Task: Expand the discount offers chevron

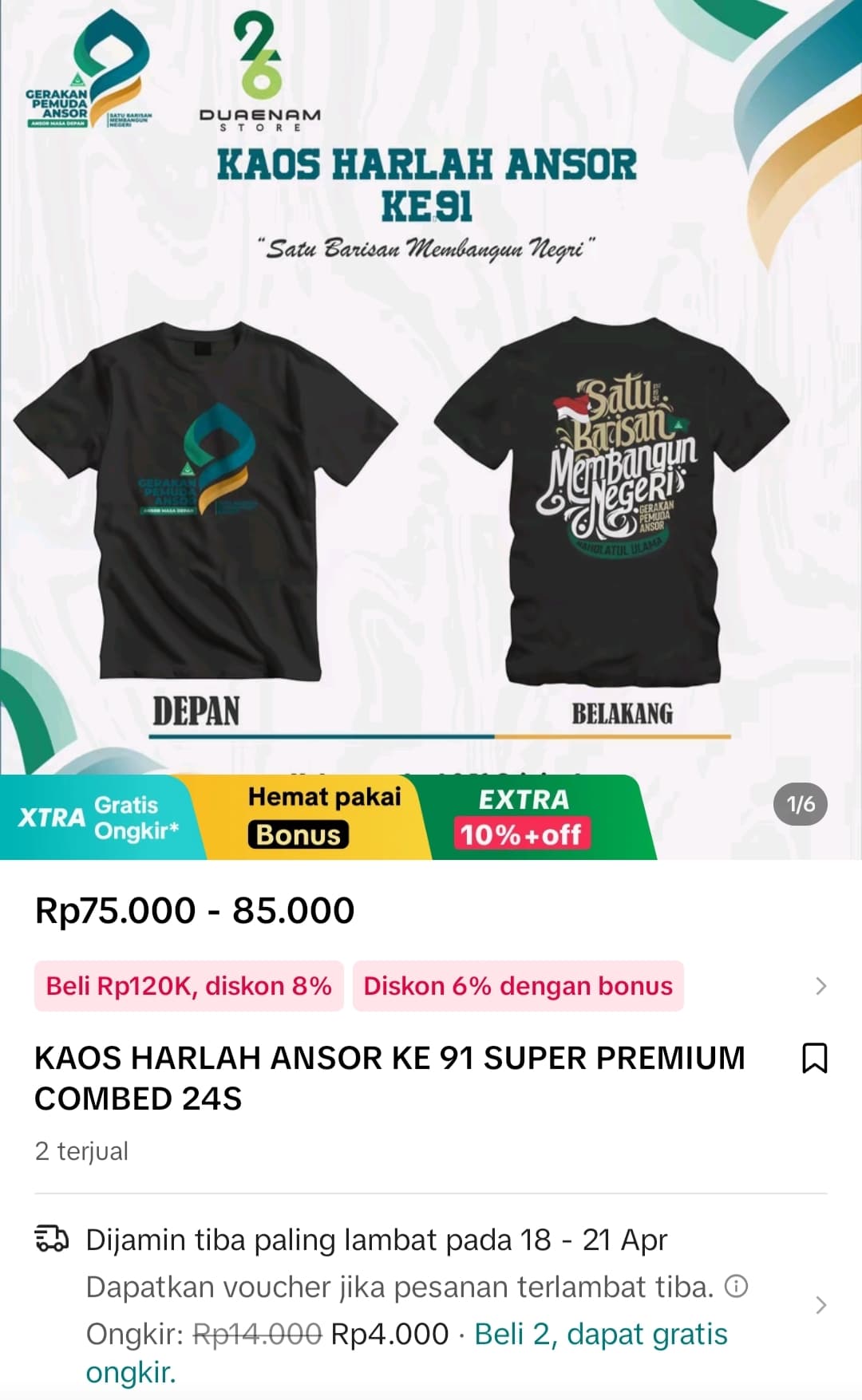Action: point(820,986)
